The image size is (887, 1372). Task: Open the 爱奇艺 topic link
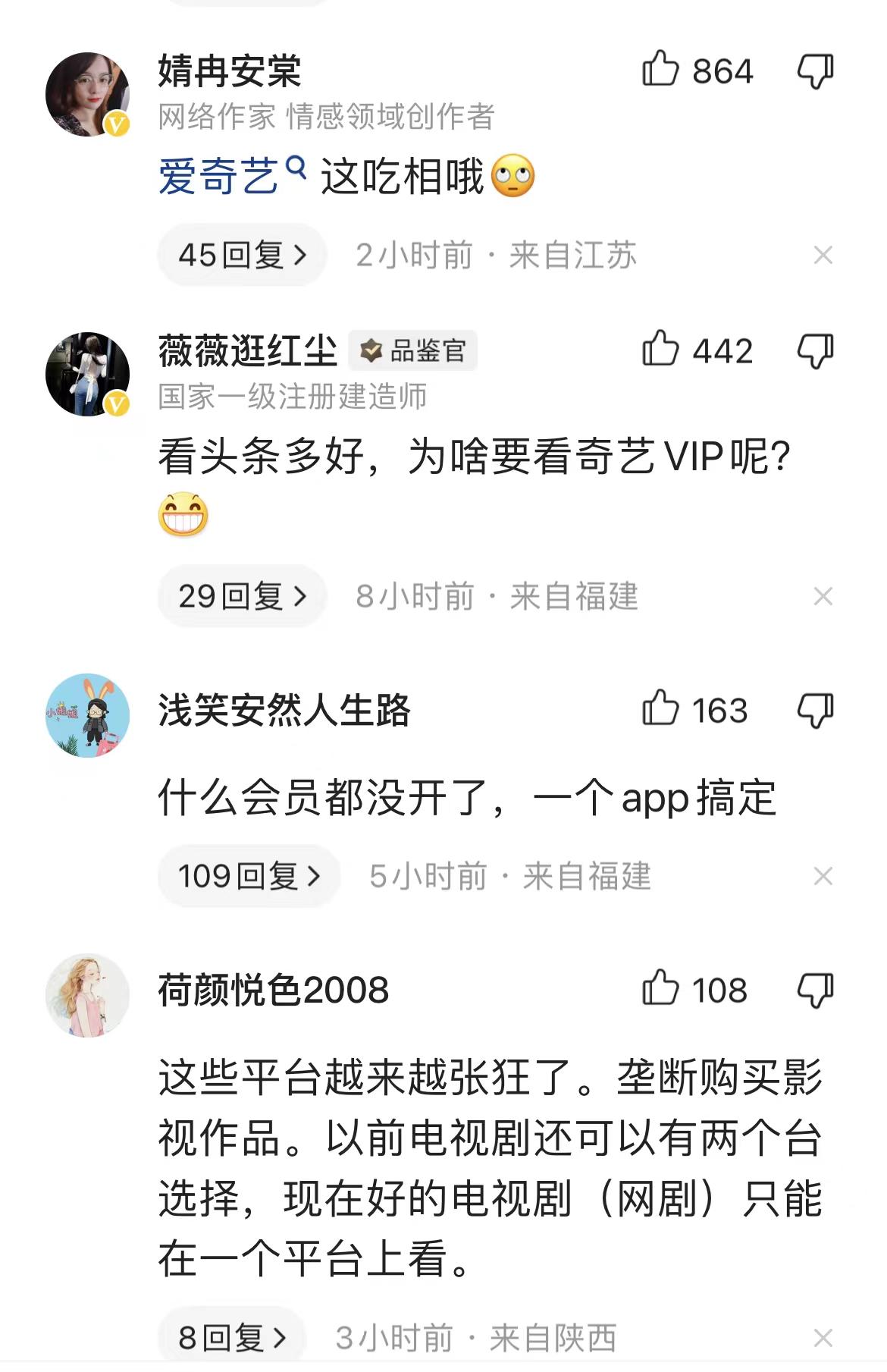tap(220, 172)
